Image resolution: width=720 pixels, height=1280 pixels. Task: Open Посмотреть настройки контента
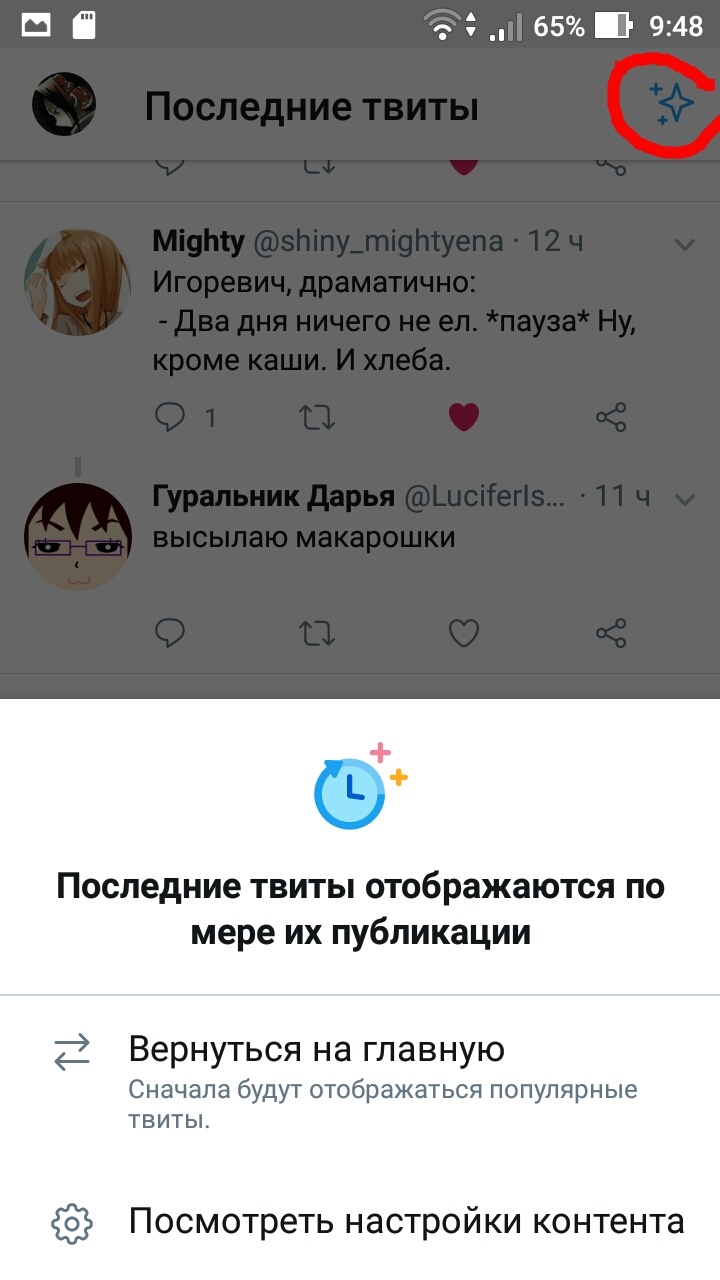pyautogui.click(x=360, y=1222)
